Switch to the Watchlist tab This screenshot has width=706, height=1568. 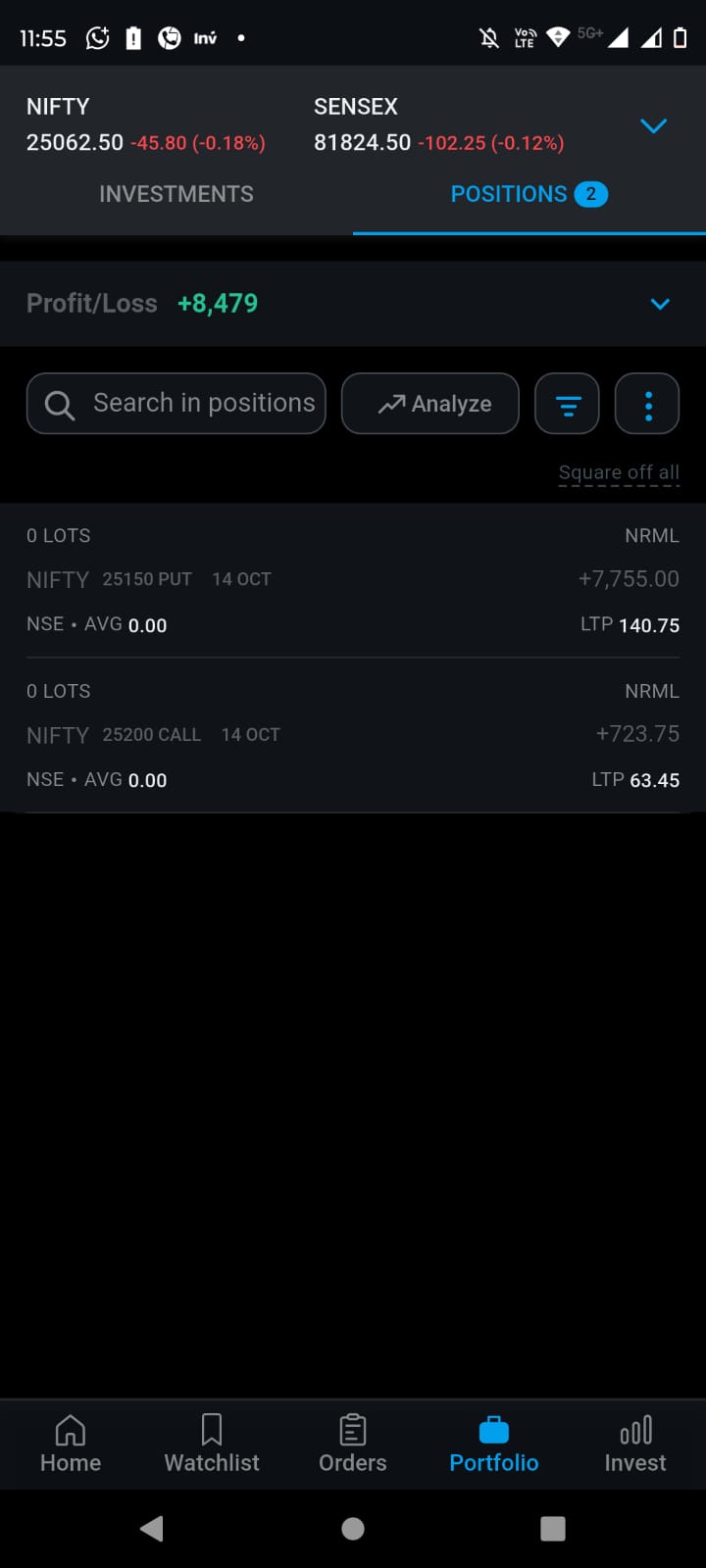pos(212,1444)
